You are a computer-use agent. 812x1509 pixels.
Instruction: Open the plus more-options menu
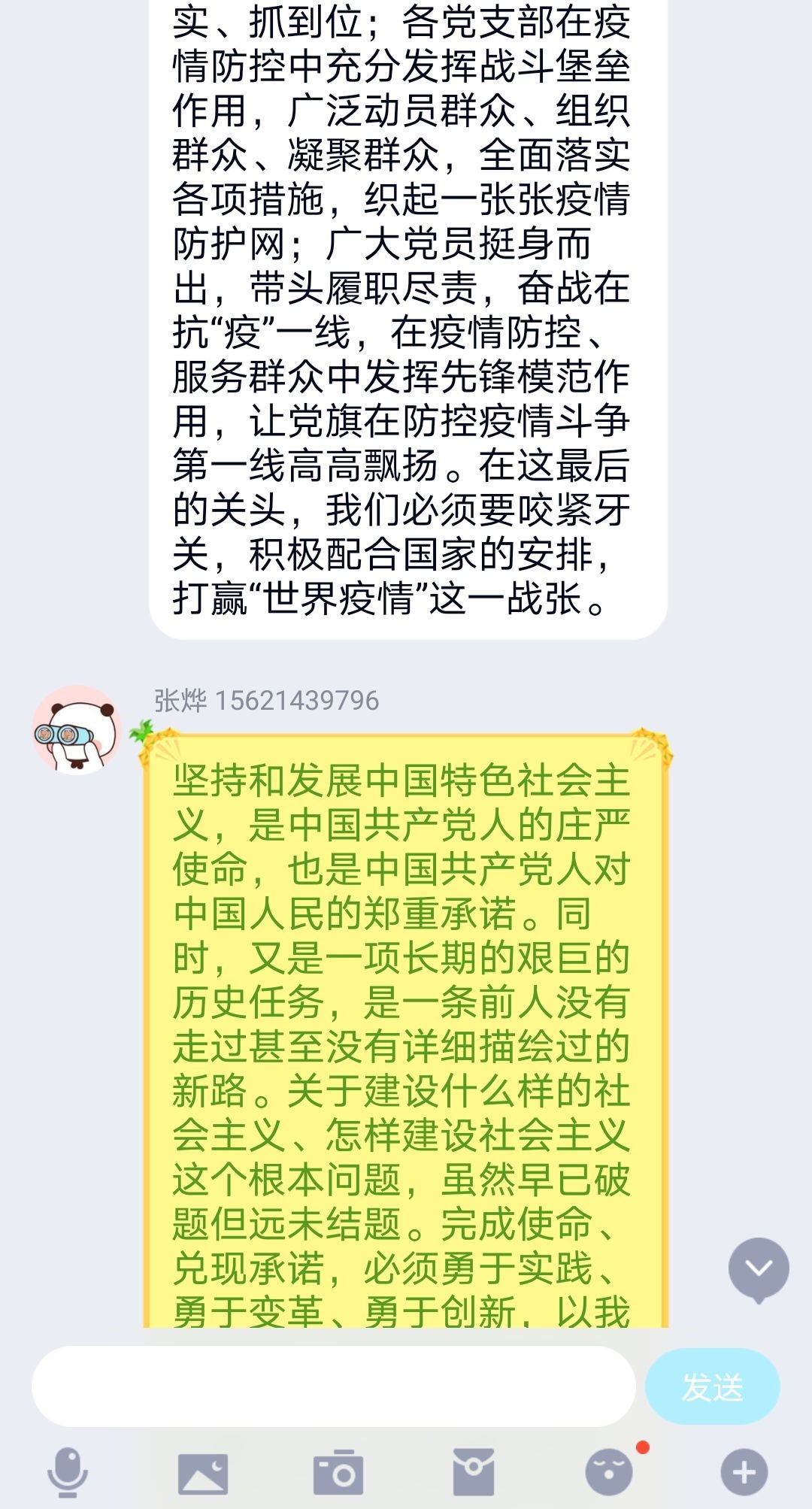pyautogui.click(x=744, y=1472)
